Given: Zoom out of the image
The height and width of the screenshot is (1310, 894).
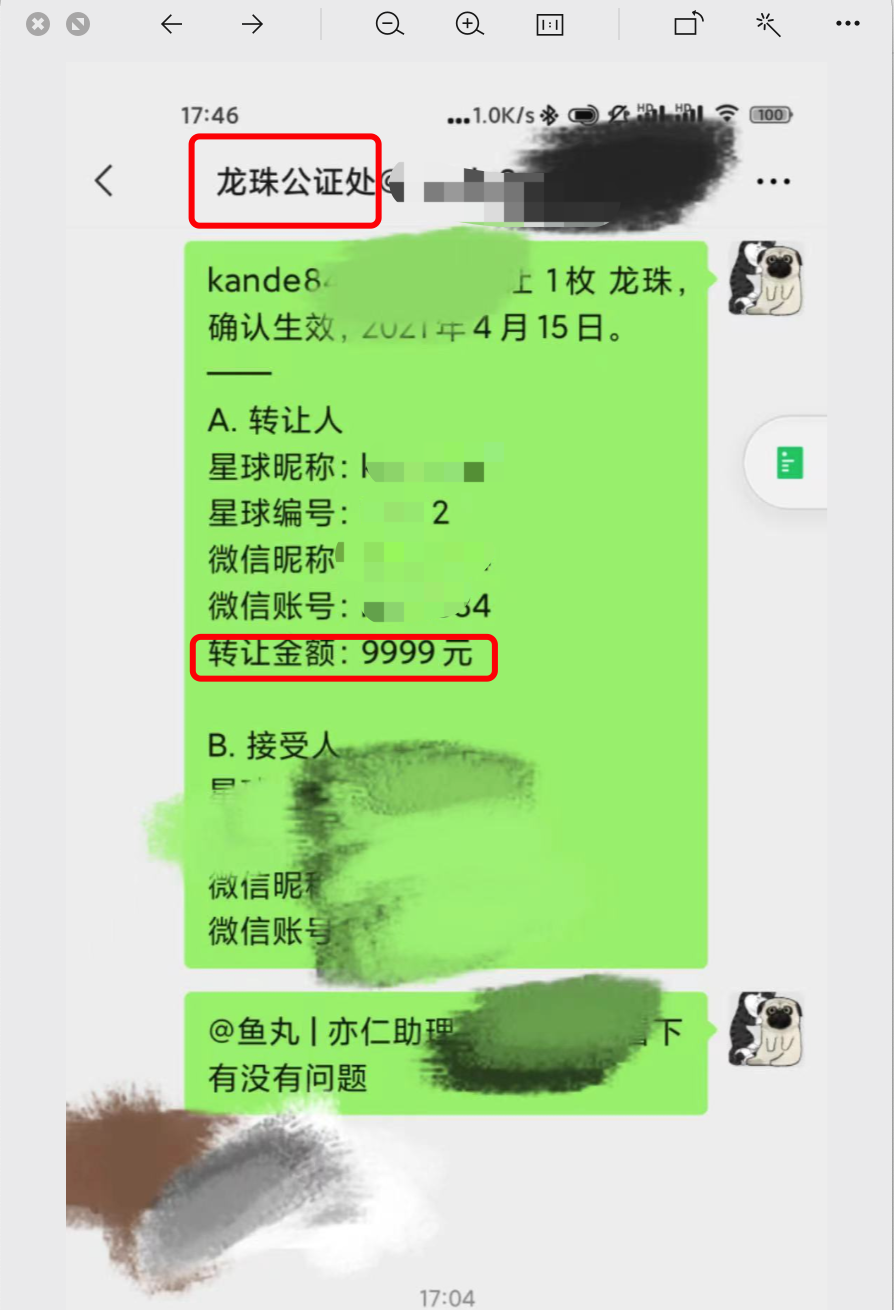Looking at the screenshot, I should coord(389,25).
